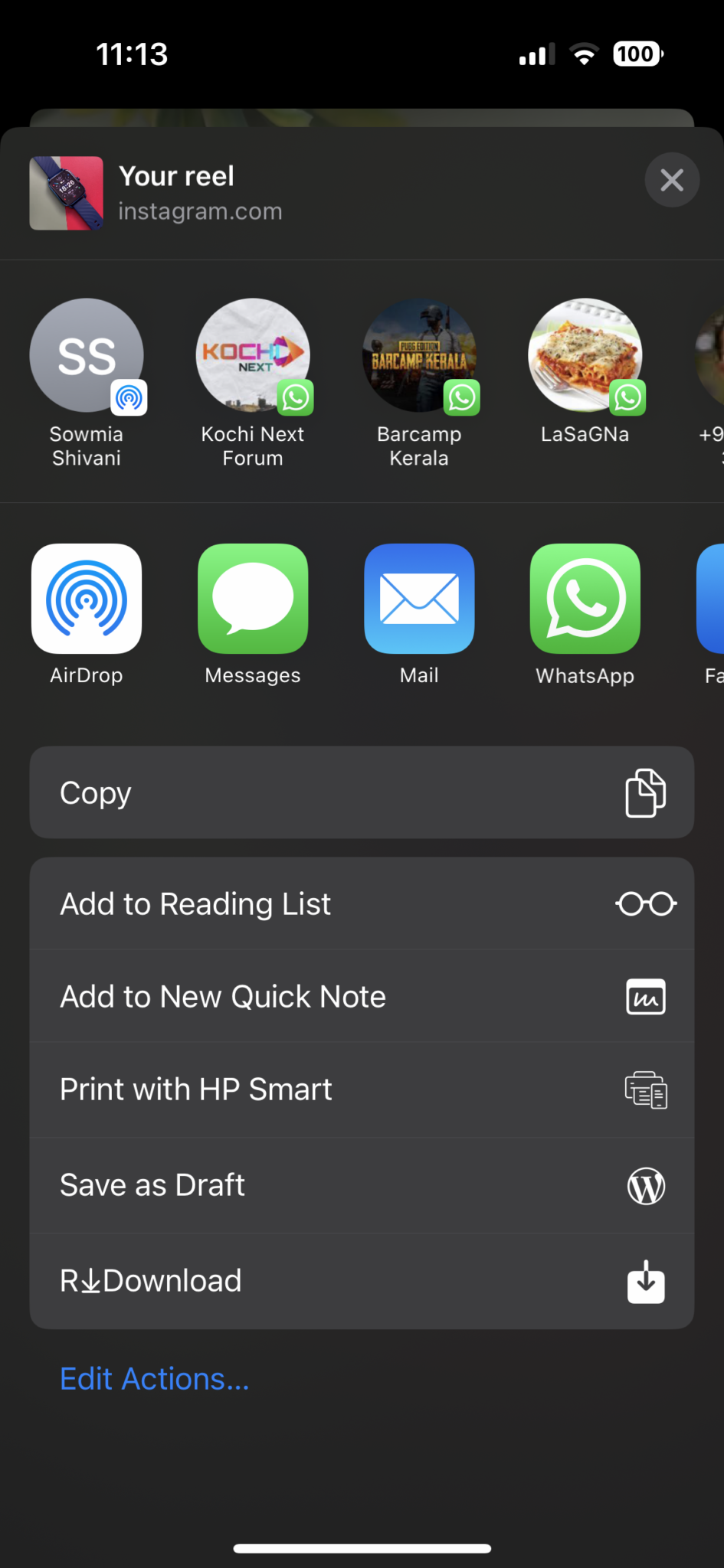Viewport: 724px width, 1568px height.
Task: Choose the WhatsApp app to share
Action: [x=585, y=614]
